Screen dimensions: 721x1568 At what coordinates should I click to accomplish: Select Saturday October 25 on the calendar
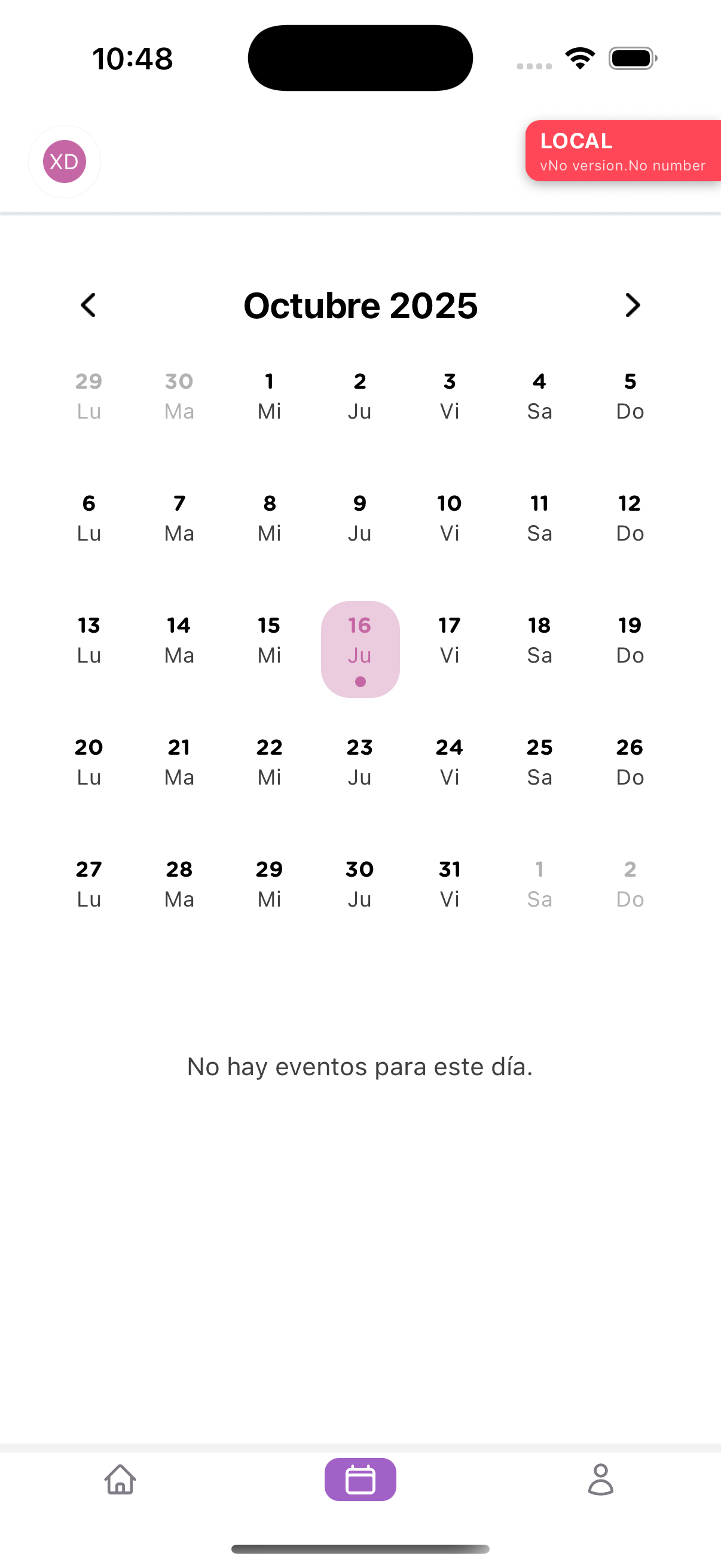540,761
